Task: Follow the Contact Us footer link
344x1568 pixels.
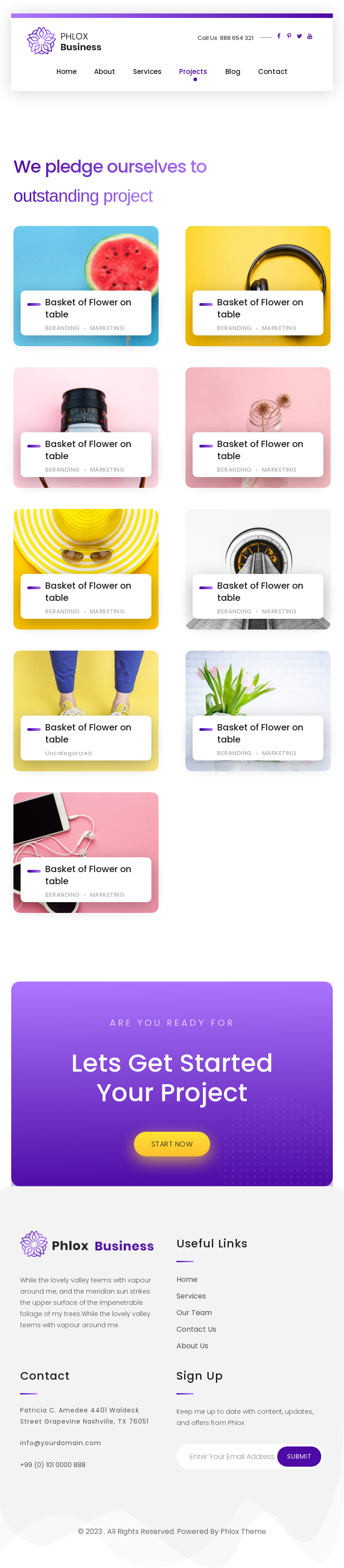Action: point(196,1329)
